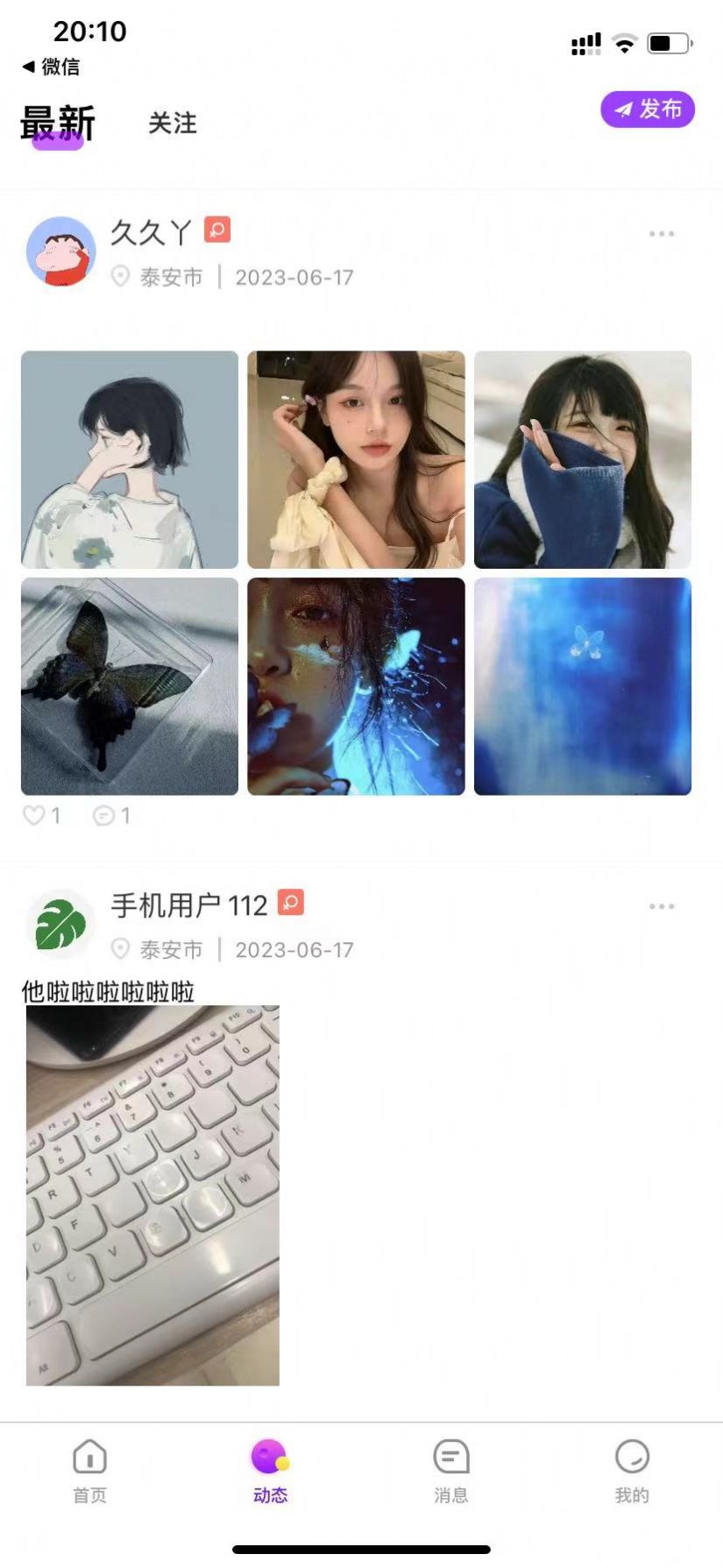This screenshot has width=723, height=1568.
Task: Open the blue glowing butterfly image
Action: coord(582,686)
